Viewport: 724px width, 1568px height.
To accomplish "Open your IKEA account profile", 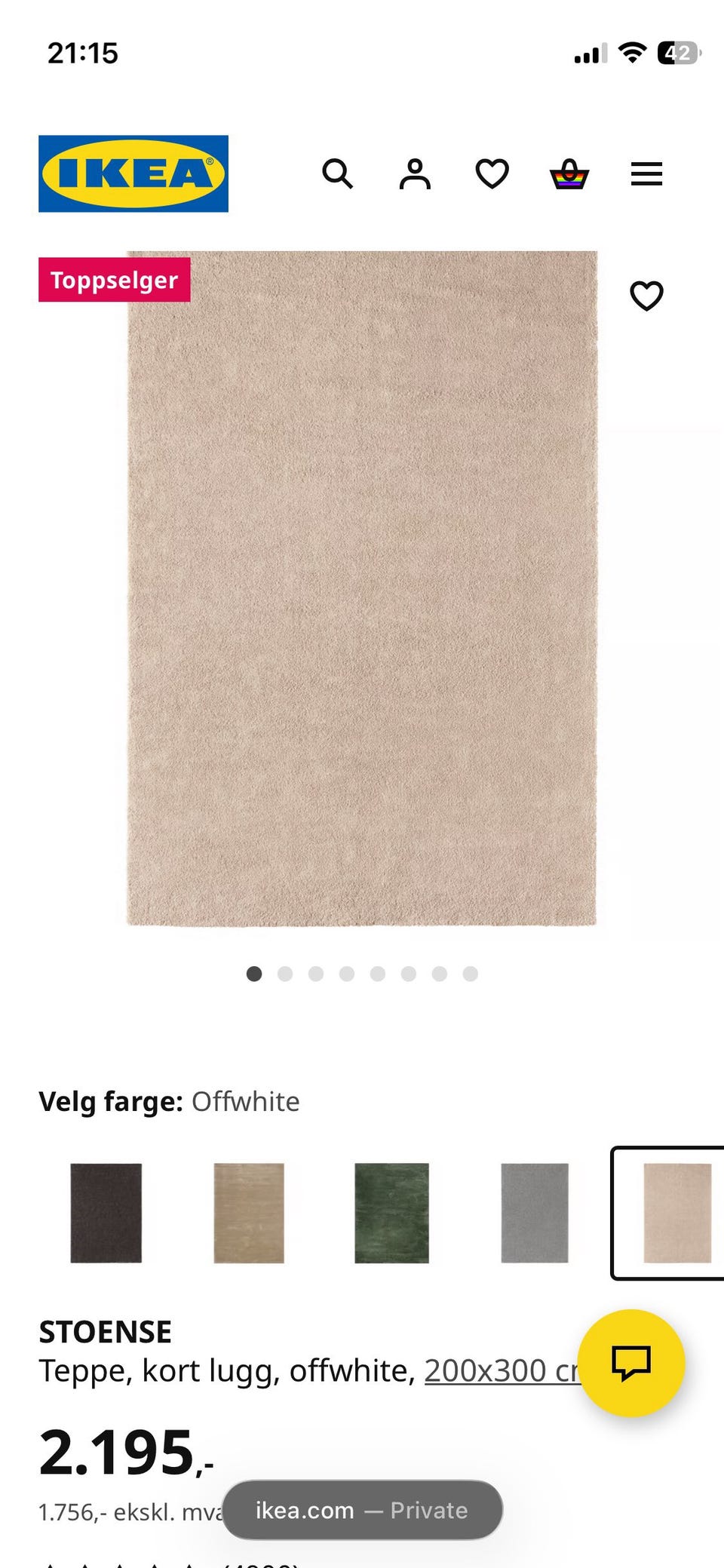I will [x=415, y=174].
